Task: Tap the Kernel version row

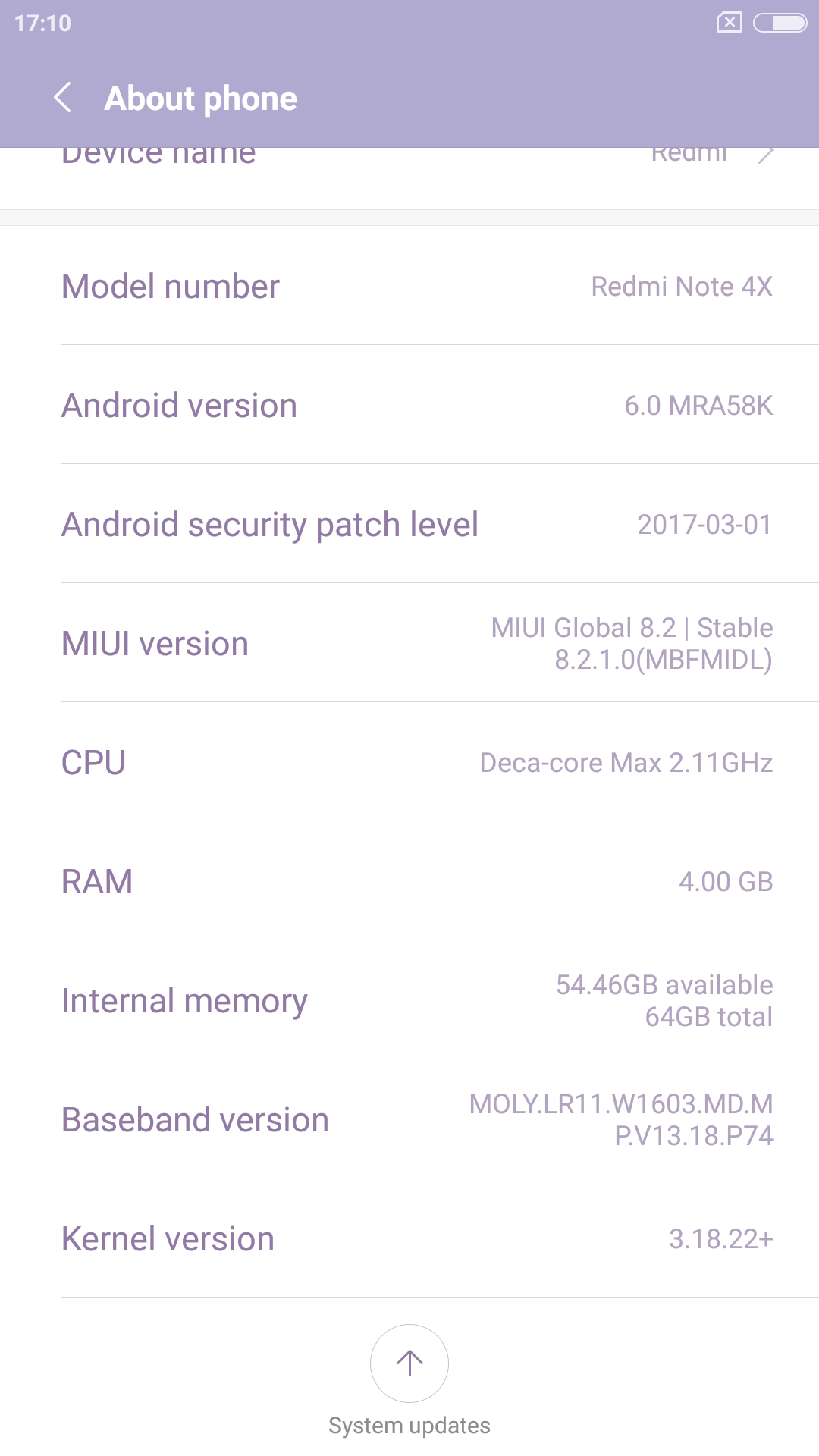Action: coord(409,1238)
